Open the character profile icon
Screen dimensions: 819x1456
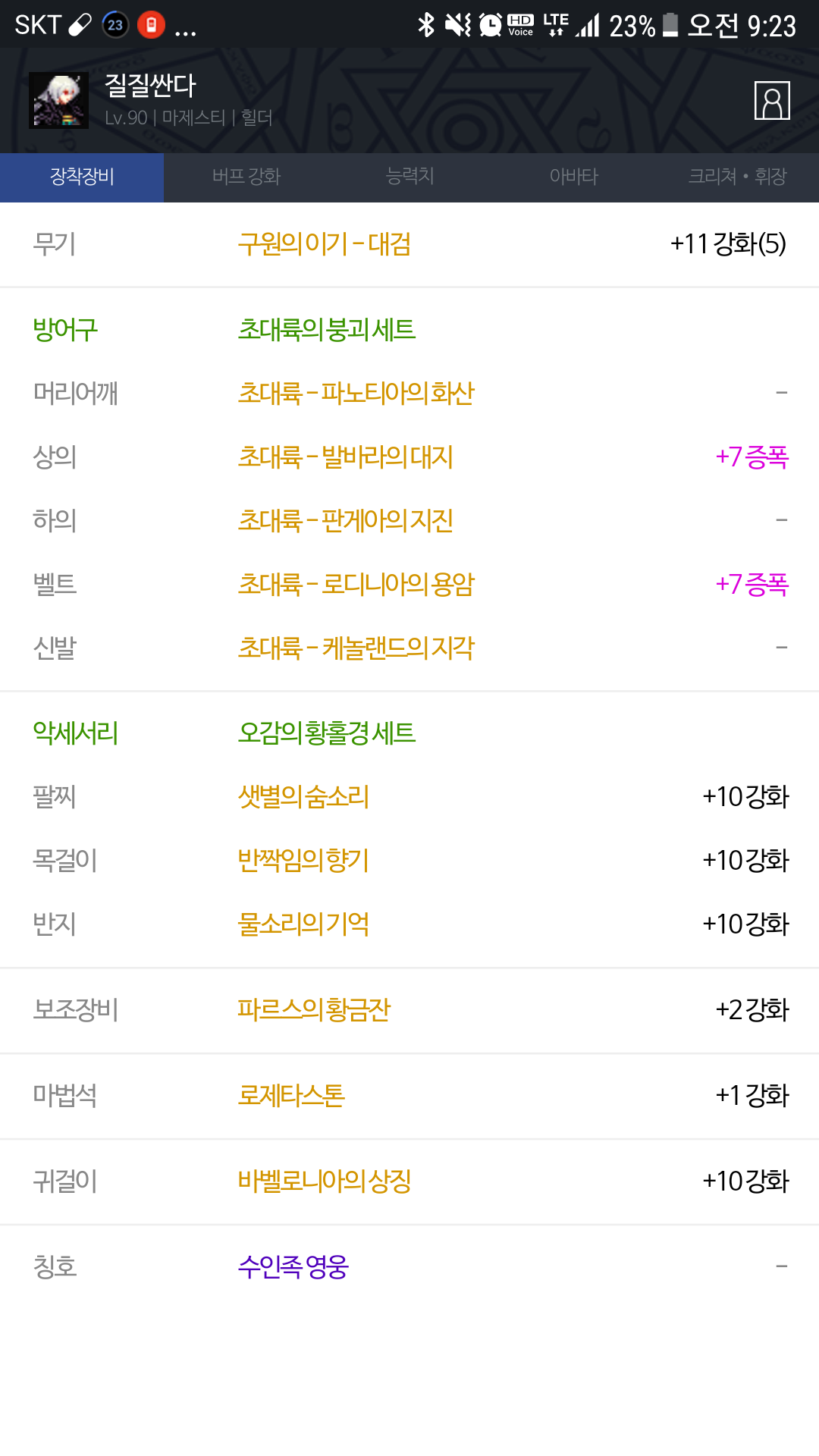pos(772,101)
